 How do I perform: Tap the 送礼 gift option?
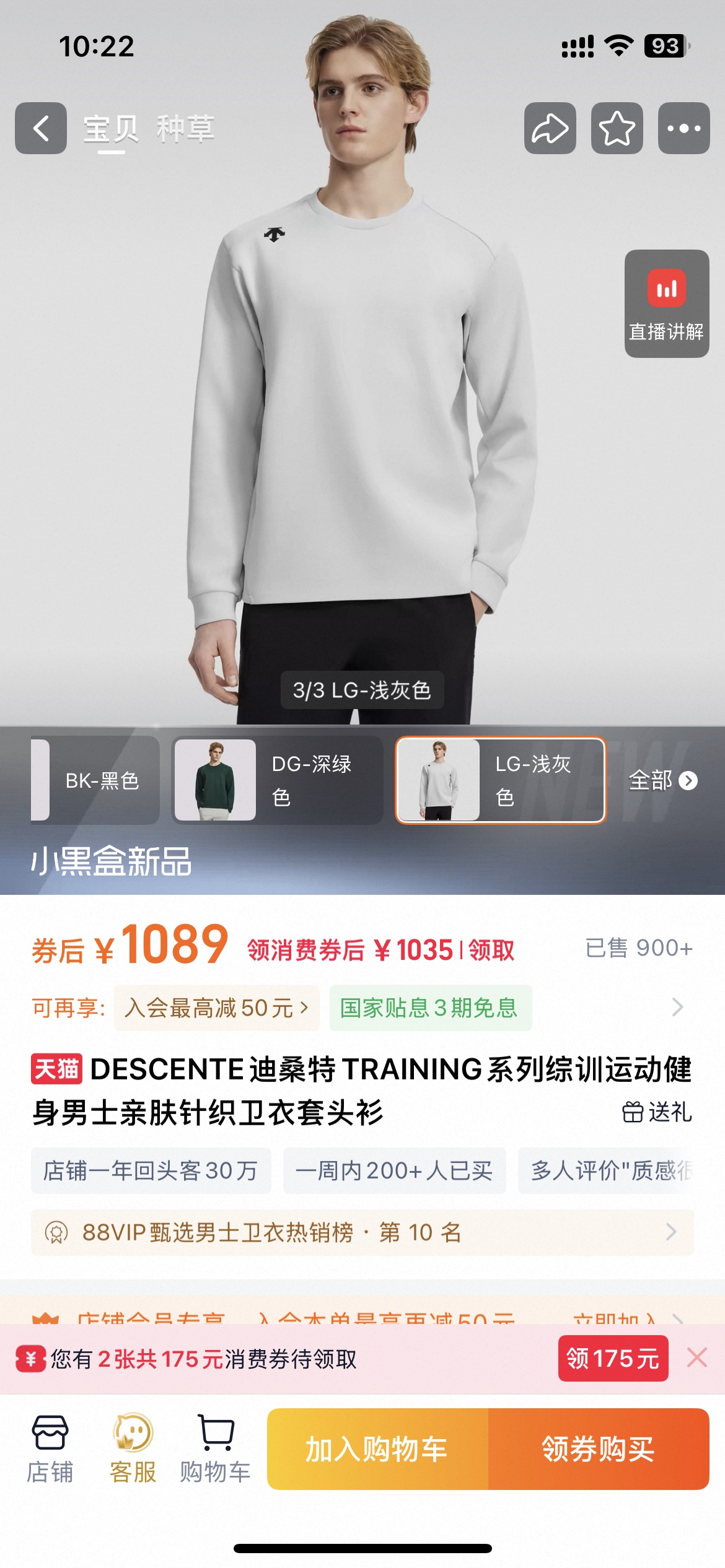[x=657, y=1112]
